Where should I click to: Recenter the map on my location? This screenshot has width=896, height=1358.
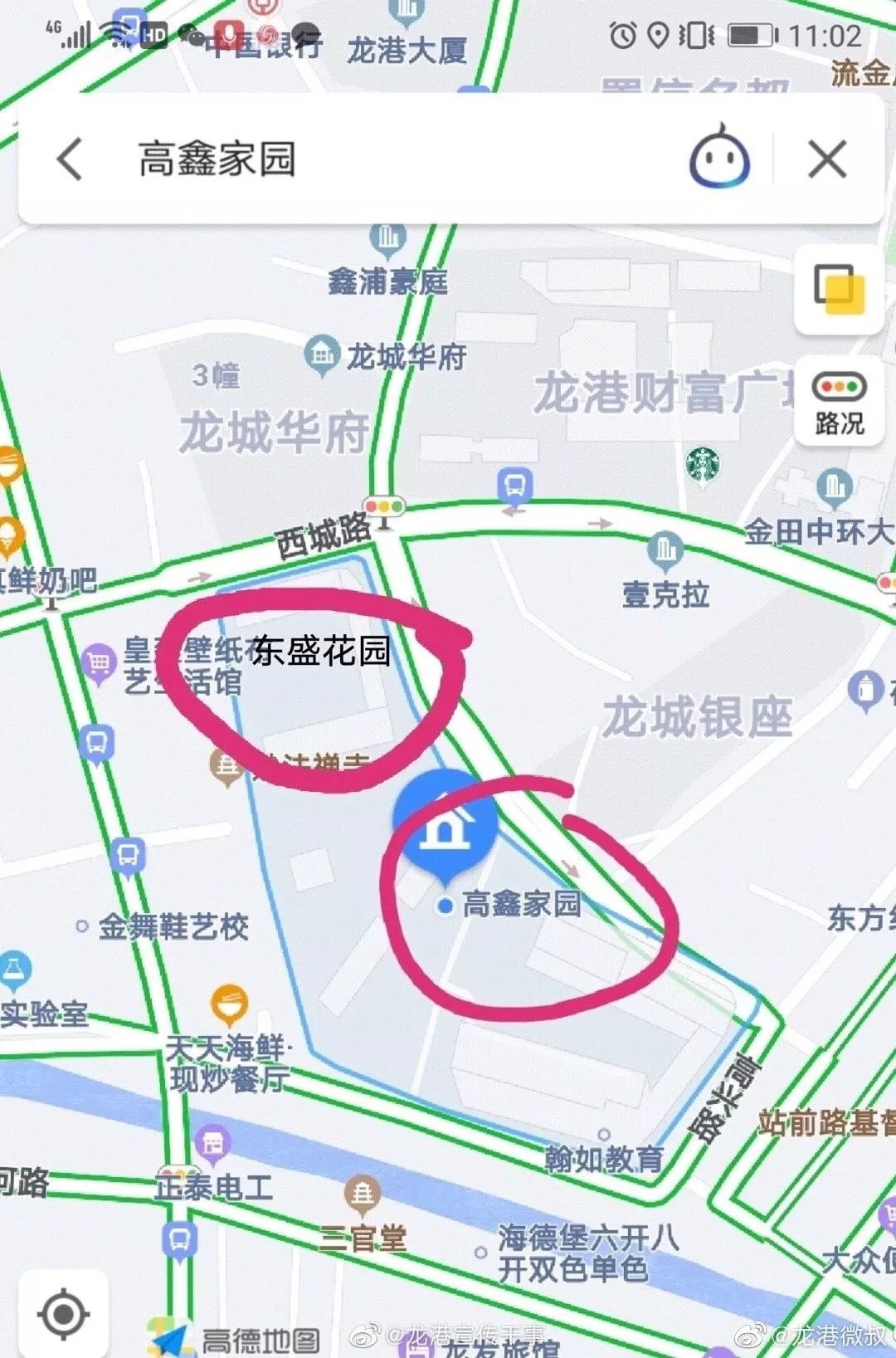63,1314
